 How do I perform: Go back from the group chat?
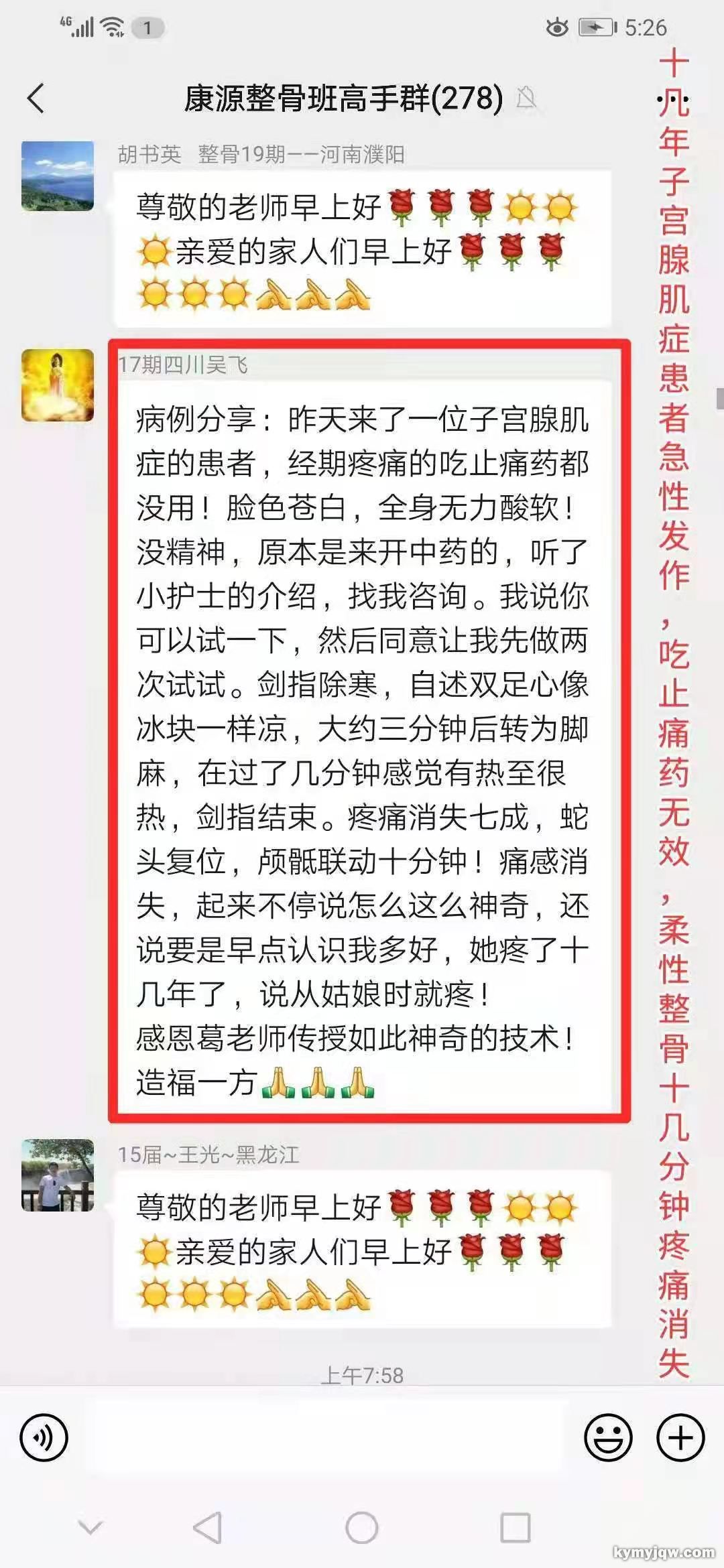(x=36, y=99)
